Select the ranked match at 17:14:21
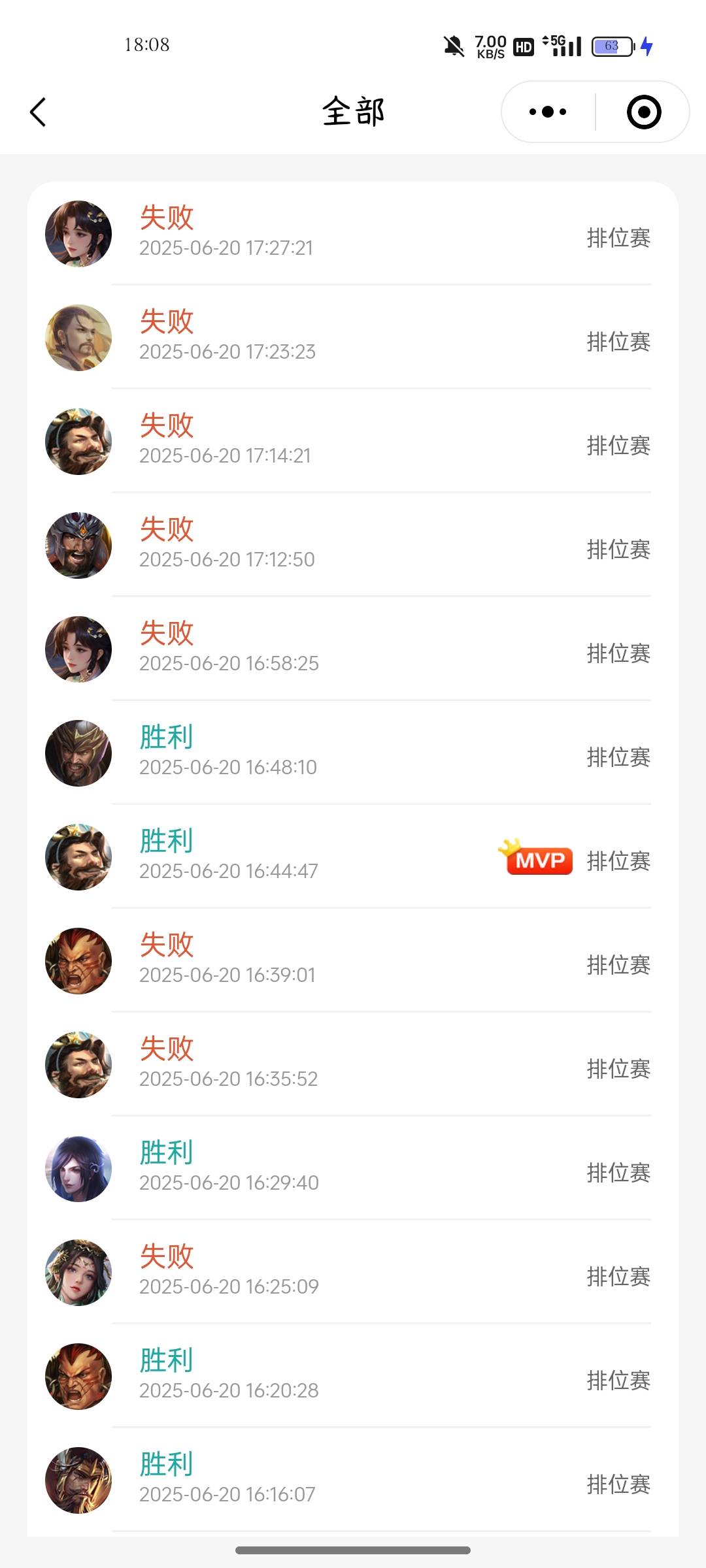 click(x=353, y=441)
